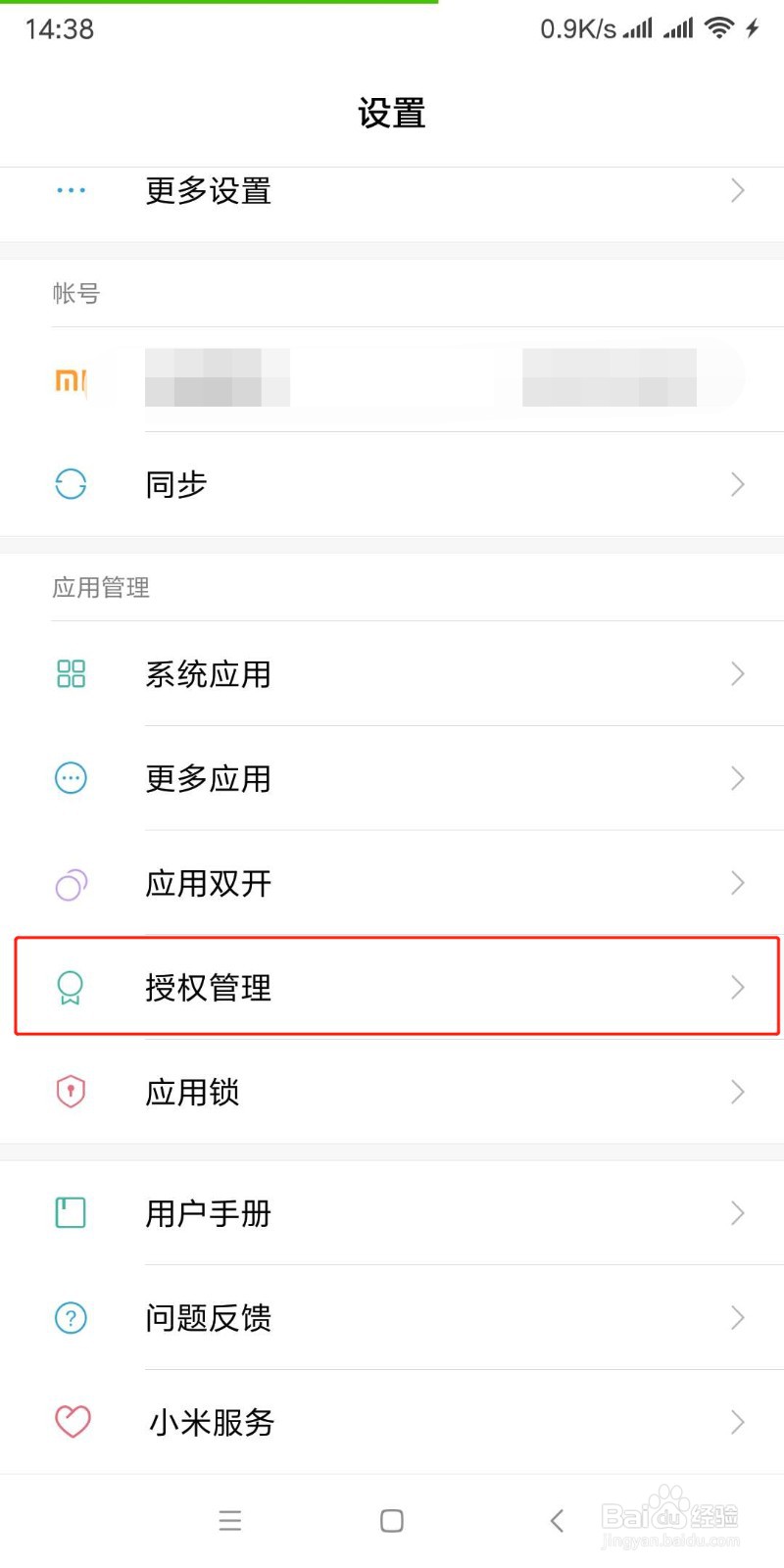This screenshot has width=784, height=1568.
Task: Expand 应用锁 using the right arrow
Action: click(x=738, y=1092)
